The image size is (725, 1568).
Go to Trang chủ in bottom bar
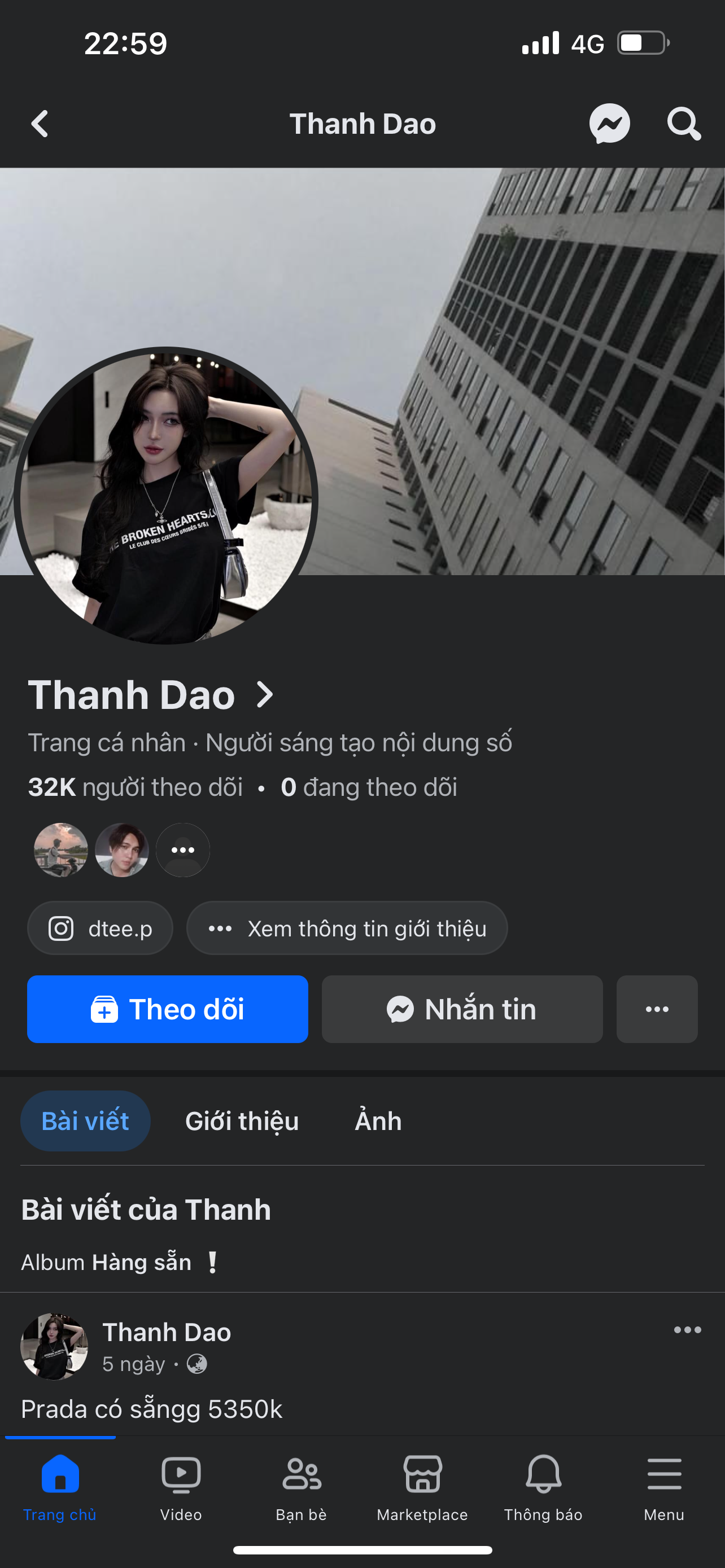pos(60,1486)
